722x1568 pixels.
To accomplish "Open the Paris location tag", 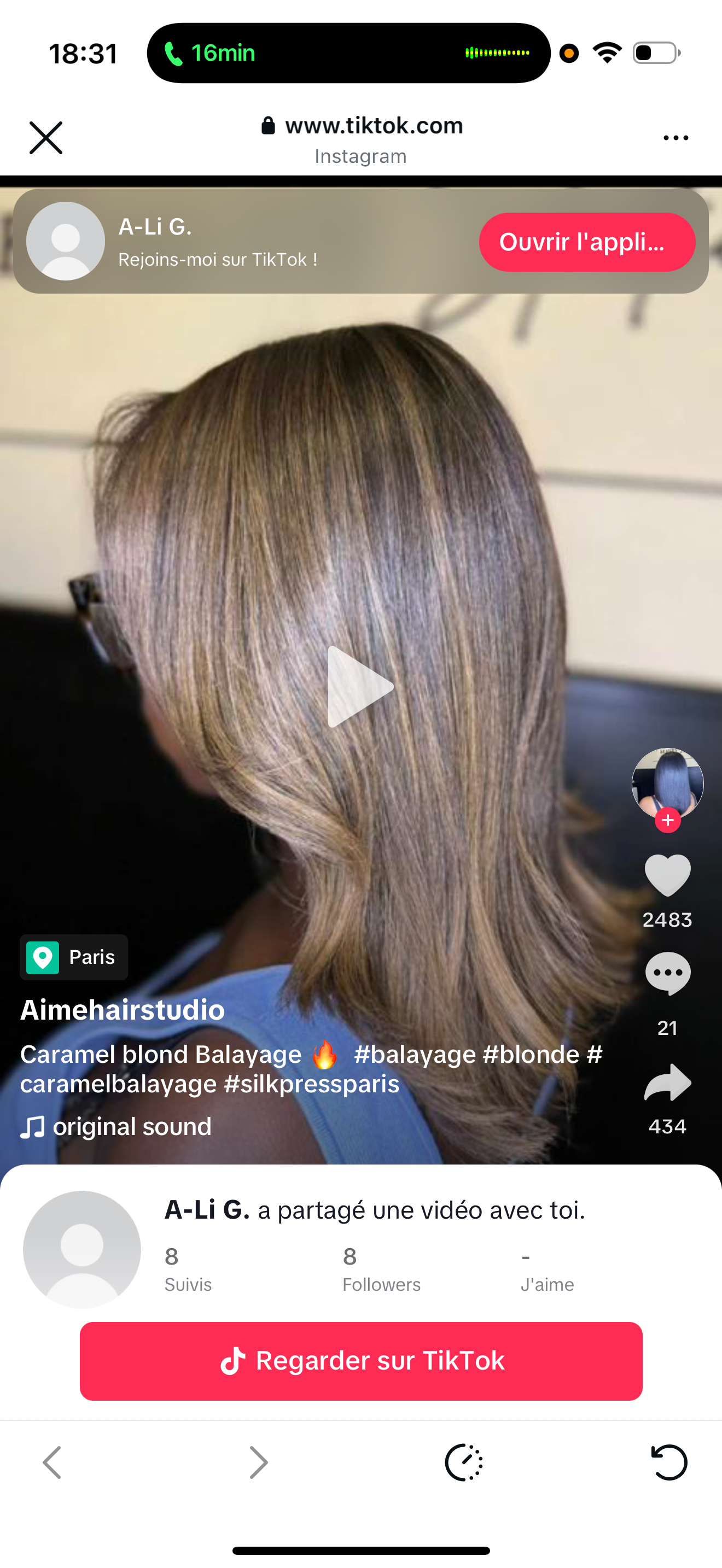I will (74, 957).
